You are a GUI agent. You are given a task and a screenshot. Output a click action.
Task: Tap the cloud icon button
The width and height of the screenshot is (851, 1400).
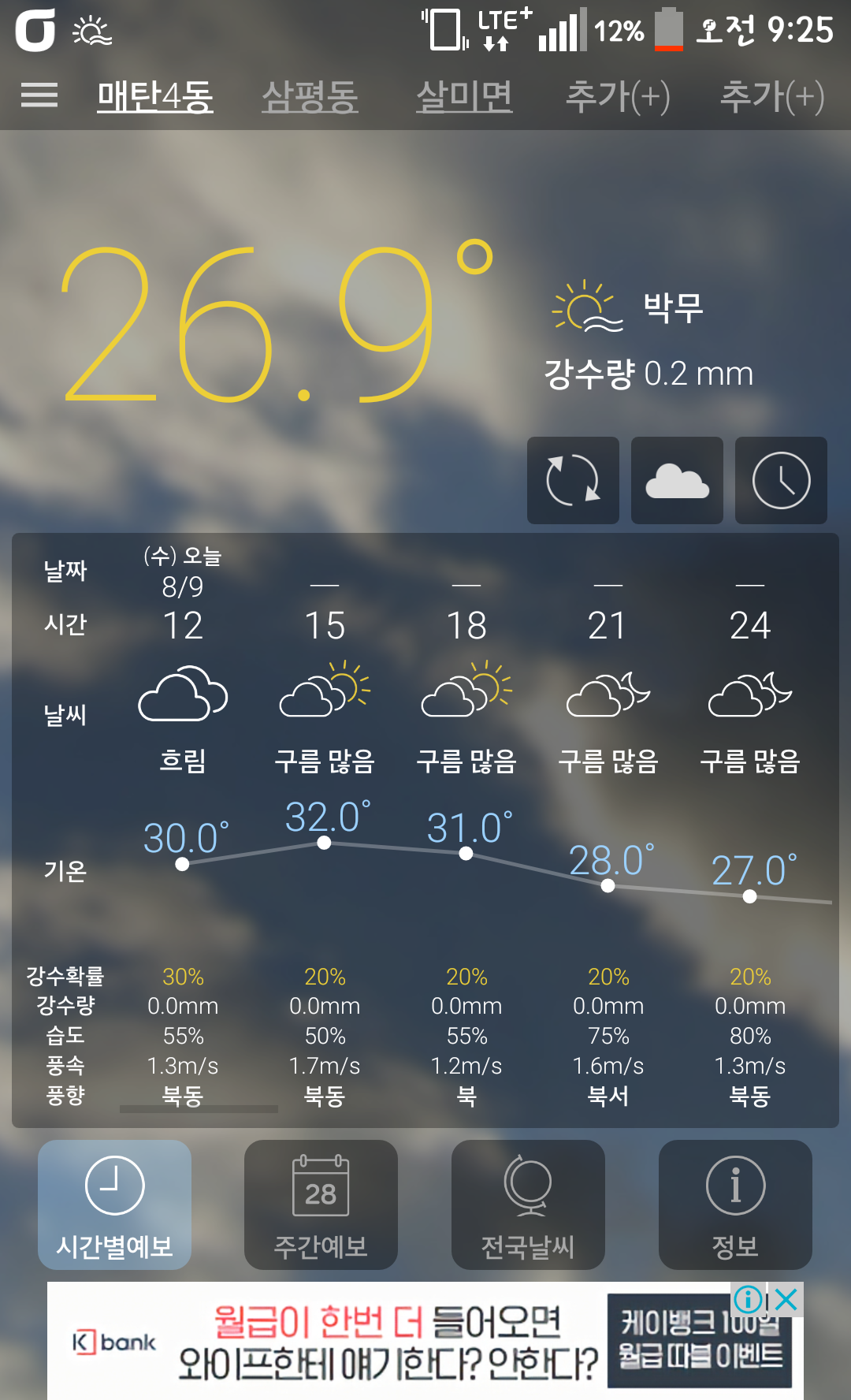677,480
